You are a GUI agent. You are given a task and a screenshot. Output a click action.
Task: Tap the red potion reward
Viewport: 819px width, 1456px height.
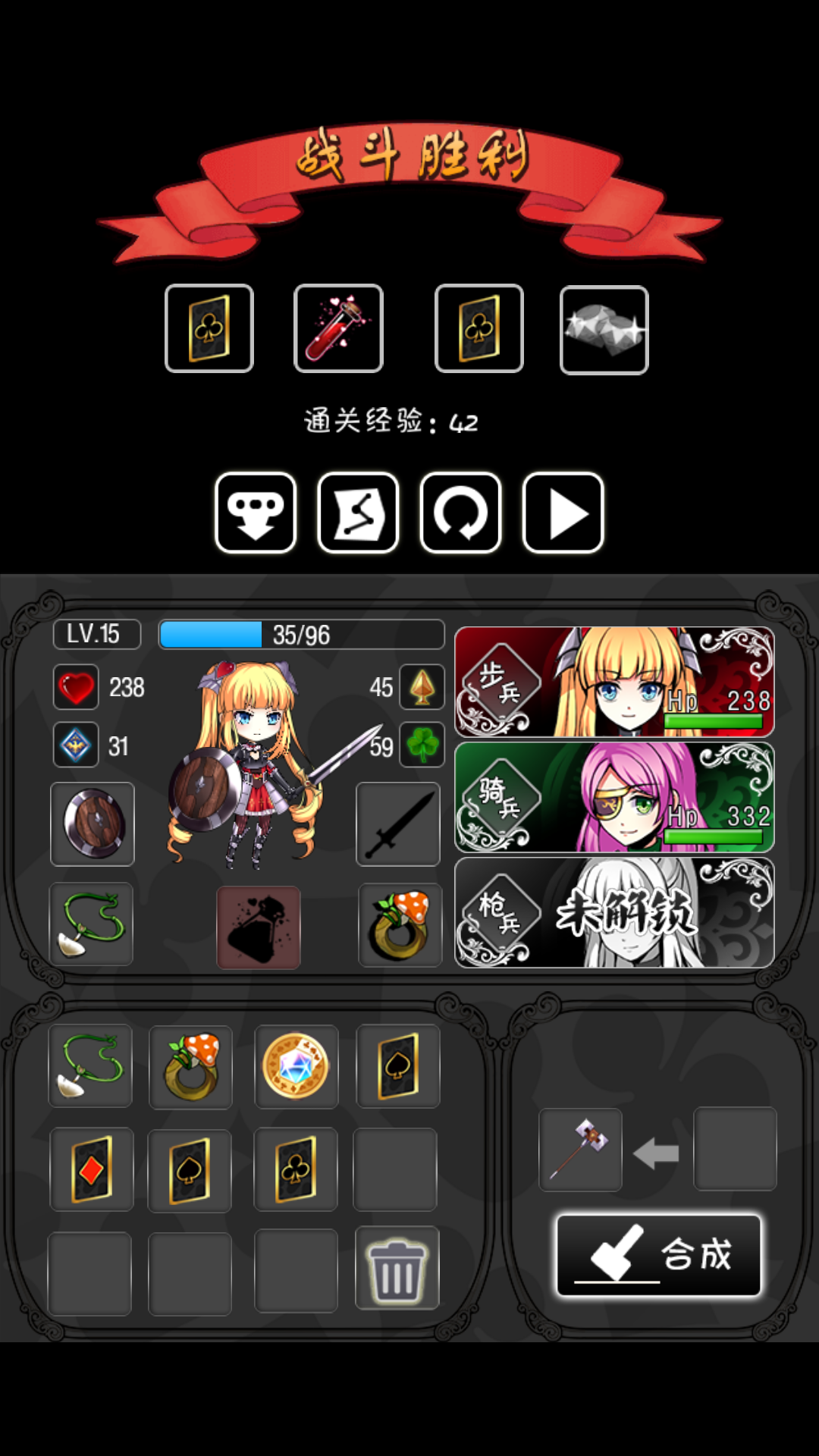click(x=338, y=328)
